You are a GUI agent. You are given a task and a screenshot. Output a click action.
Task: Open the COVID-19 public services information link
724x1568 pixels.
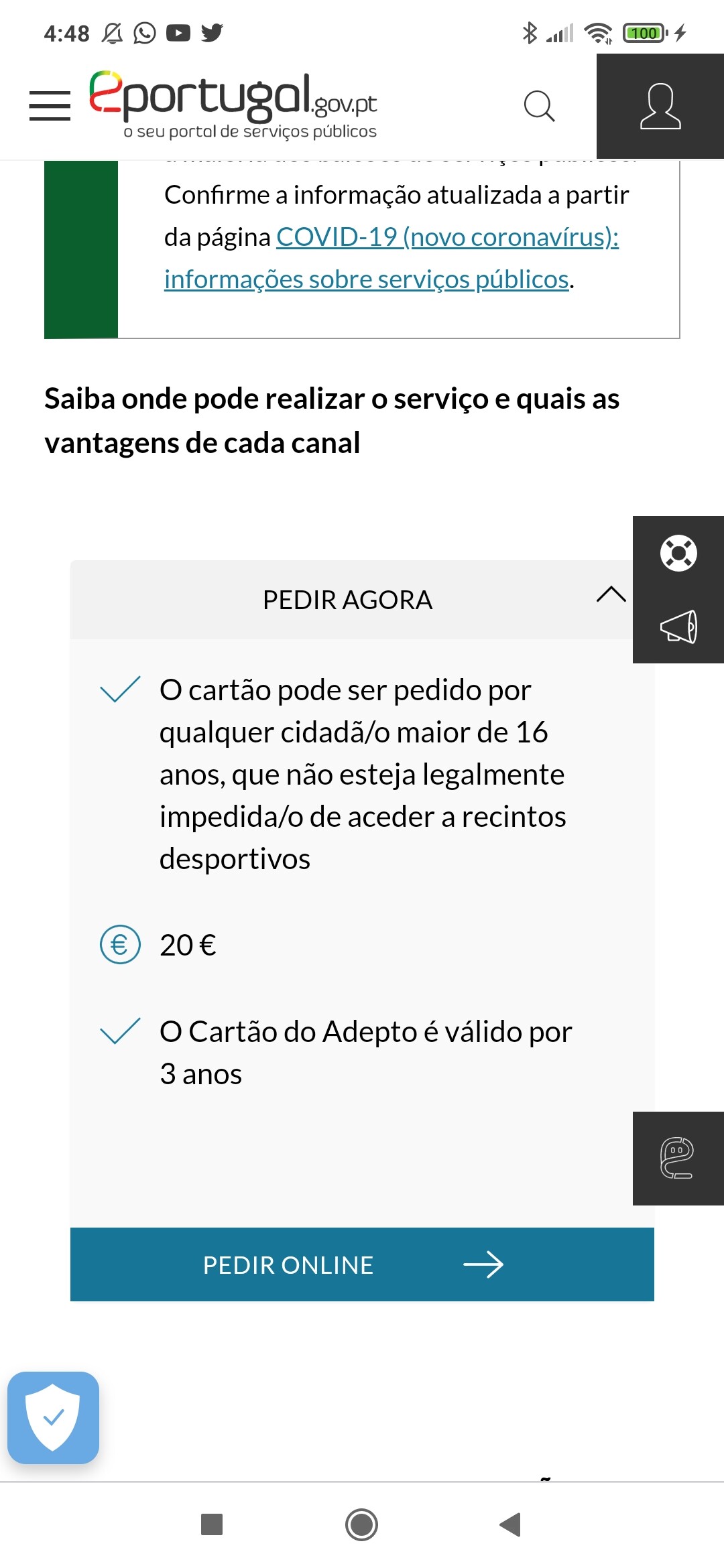(391, 258)
